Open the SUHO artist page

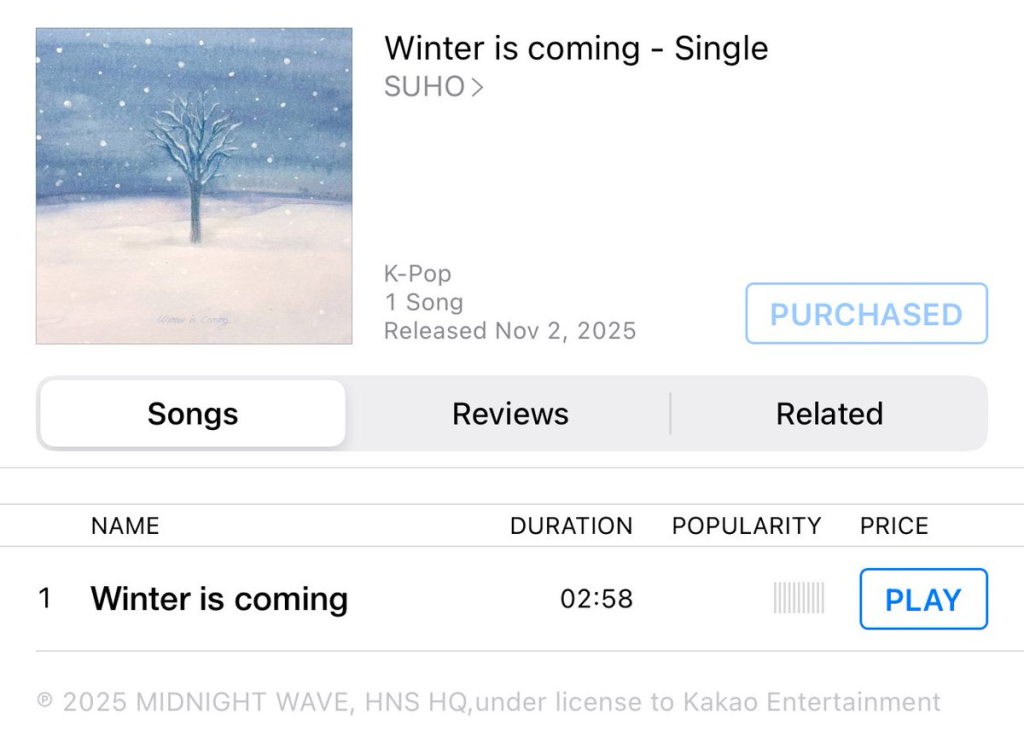[433, 87]
